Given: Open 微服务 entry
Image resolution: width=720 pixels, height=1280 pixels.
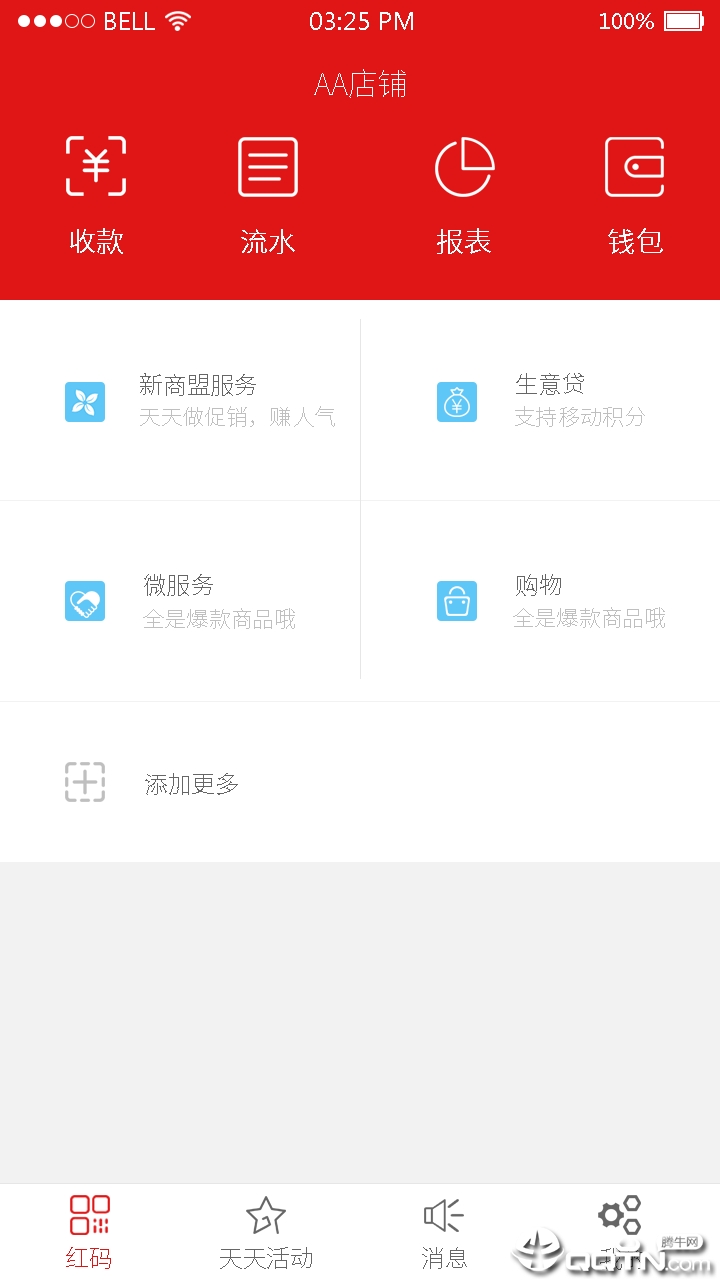Looking at the screenshot, I should (180, 601).
